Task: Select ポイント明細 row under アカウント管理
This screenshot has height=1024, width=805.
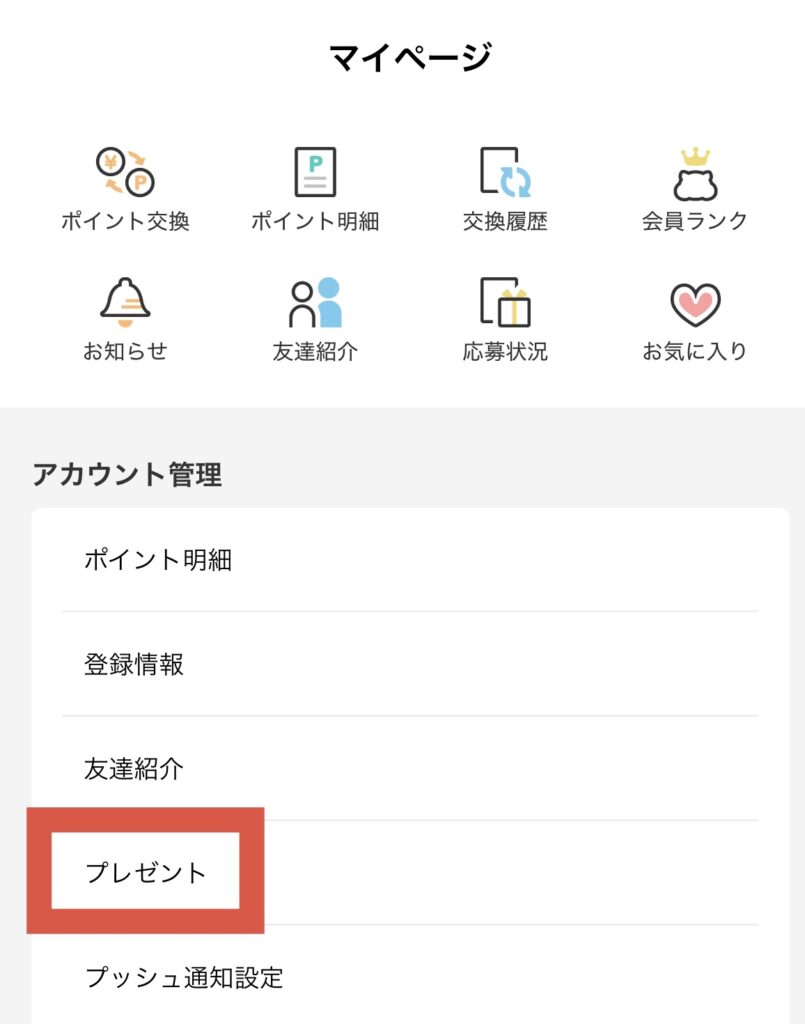Action: pyautogui.click(x=410, y=560)
